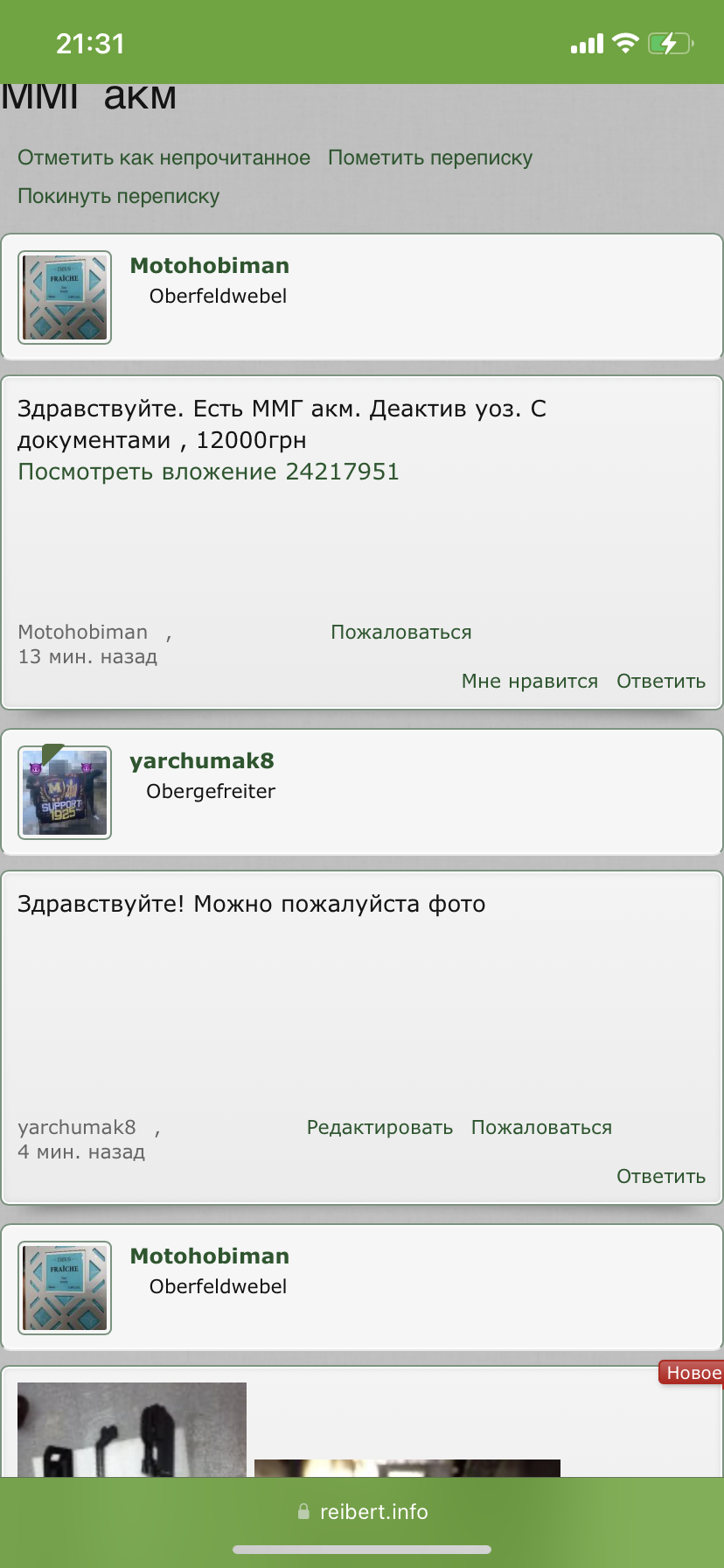Report Motohobiman's message via 'Пожаловаться'

pos(400,632)
